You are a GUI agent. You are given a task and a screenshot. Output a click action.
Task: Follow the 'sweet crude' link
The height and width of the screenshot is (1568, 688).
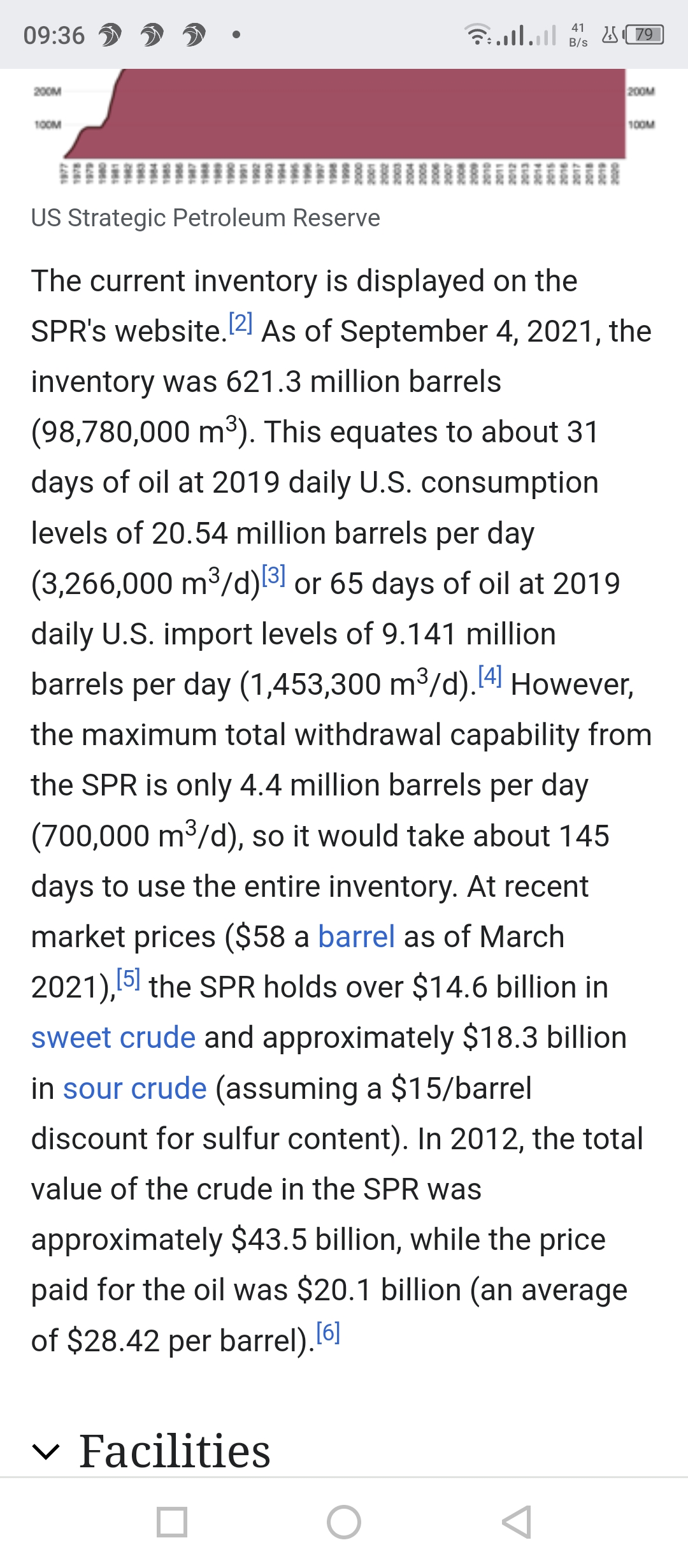click(113, 1038)
